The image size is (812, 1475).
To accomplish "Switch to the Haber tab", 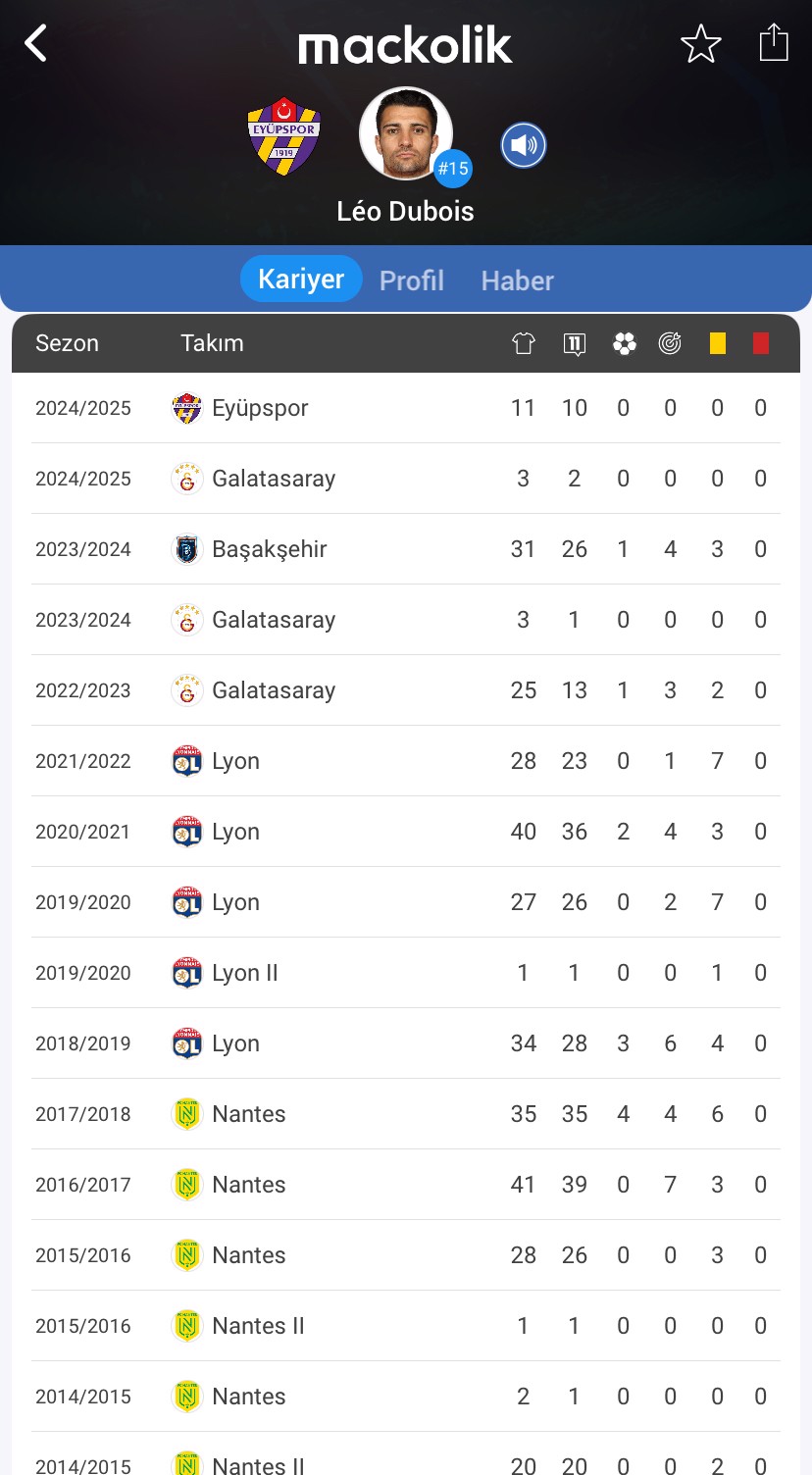I will (517, 280).
